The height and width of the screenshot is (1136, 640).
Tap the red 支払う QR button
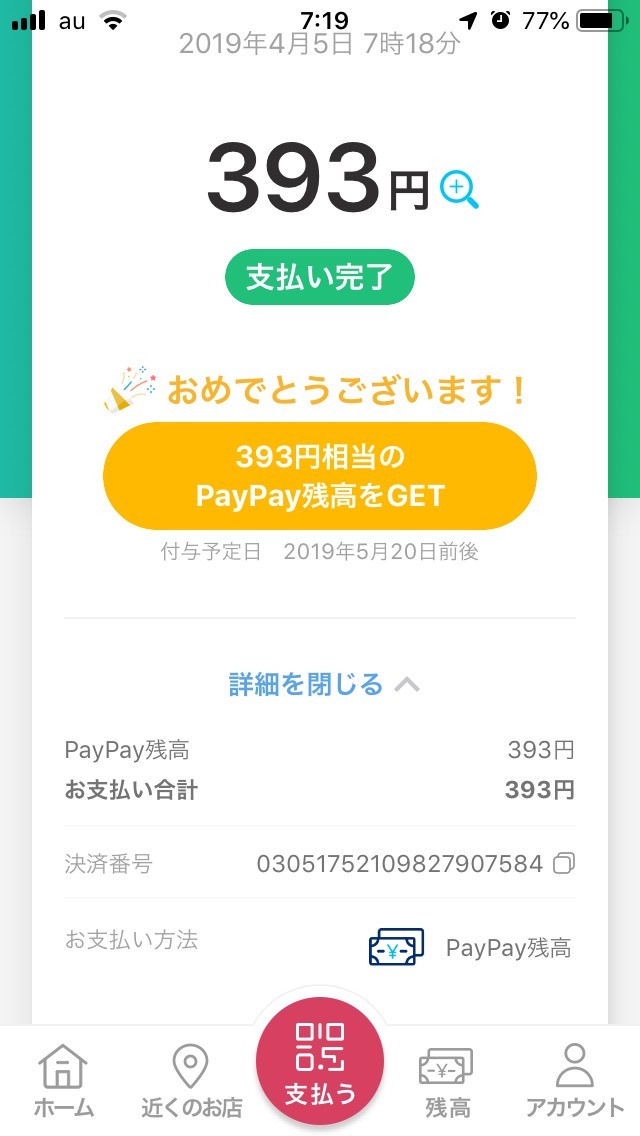320,1061
